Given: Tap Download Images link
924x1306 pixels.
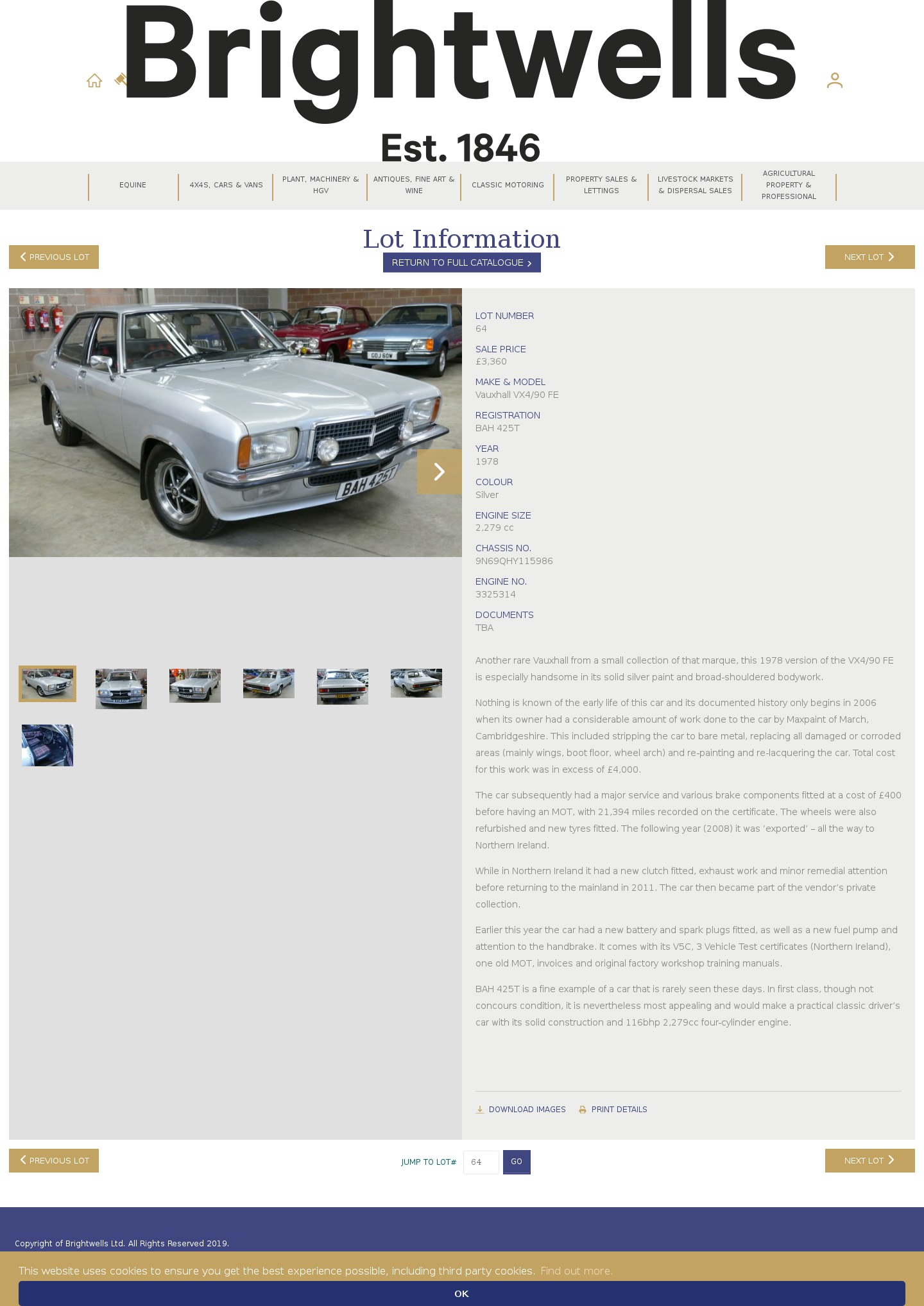Looking at the screenshot, I should [x=527, y=1109].
